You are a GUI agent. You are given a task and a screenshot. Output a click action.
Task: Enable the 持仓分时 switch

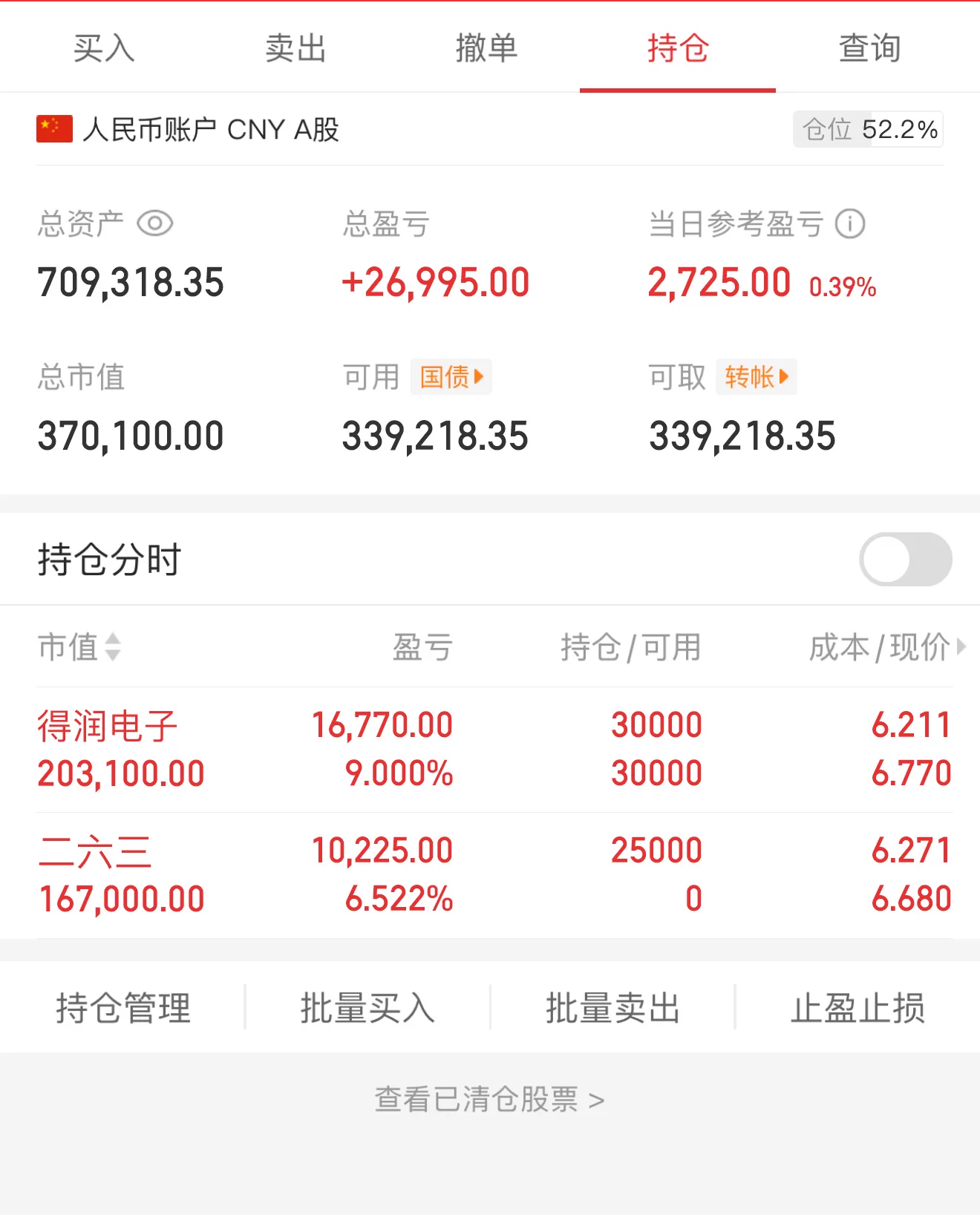905,559
